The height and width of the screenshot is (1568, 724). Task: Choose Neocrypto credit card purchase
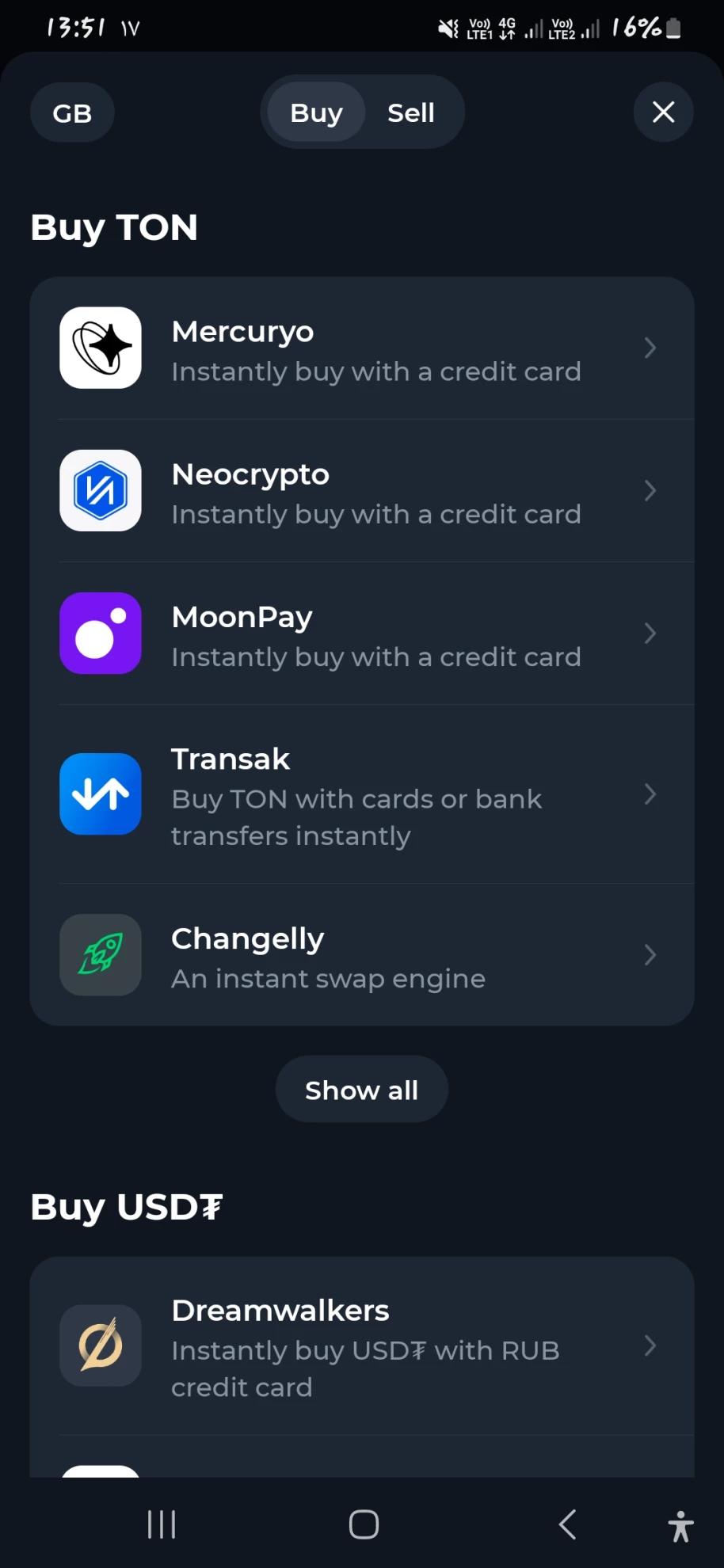(x=361, y=491)
